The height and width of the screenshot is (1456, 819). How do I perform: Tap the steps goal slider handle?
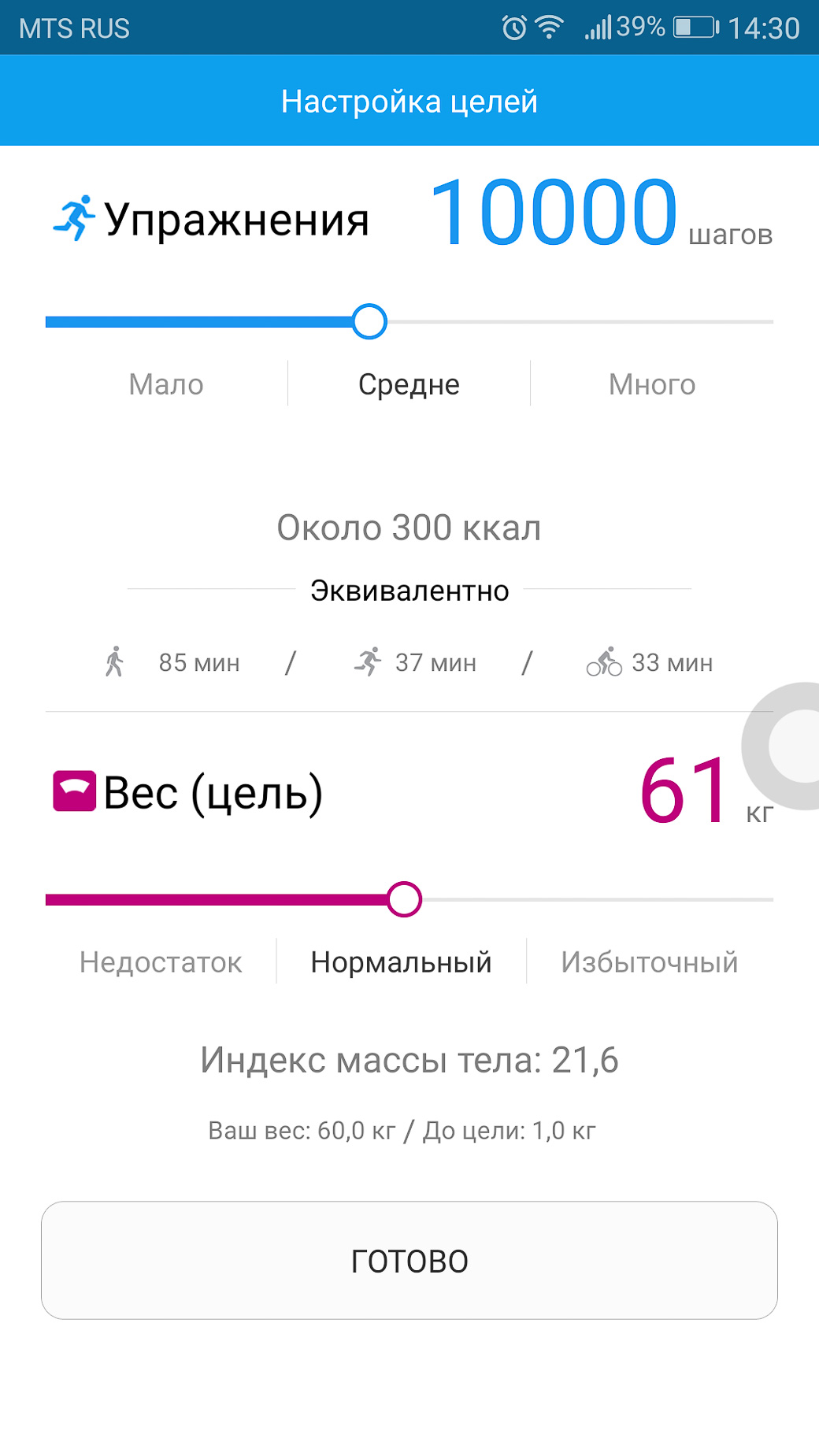[x=369, y=321]
